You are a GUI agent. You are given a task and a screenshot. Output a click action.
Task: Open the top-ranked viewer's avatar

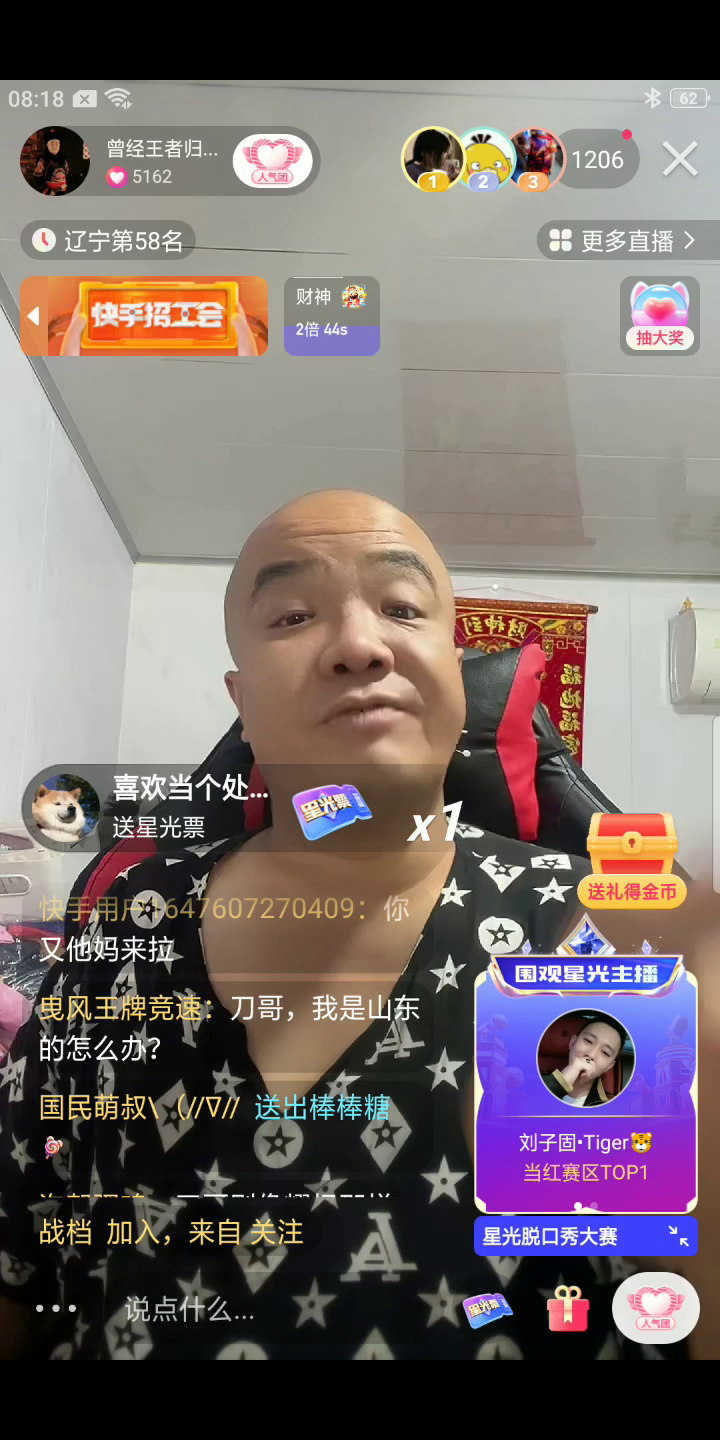(x=432, y=158)
